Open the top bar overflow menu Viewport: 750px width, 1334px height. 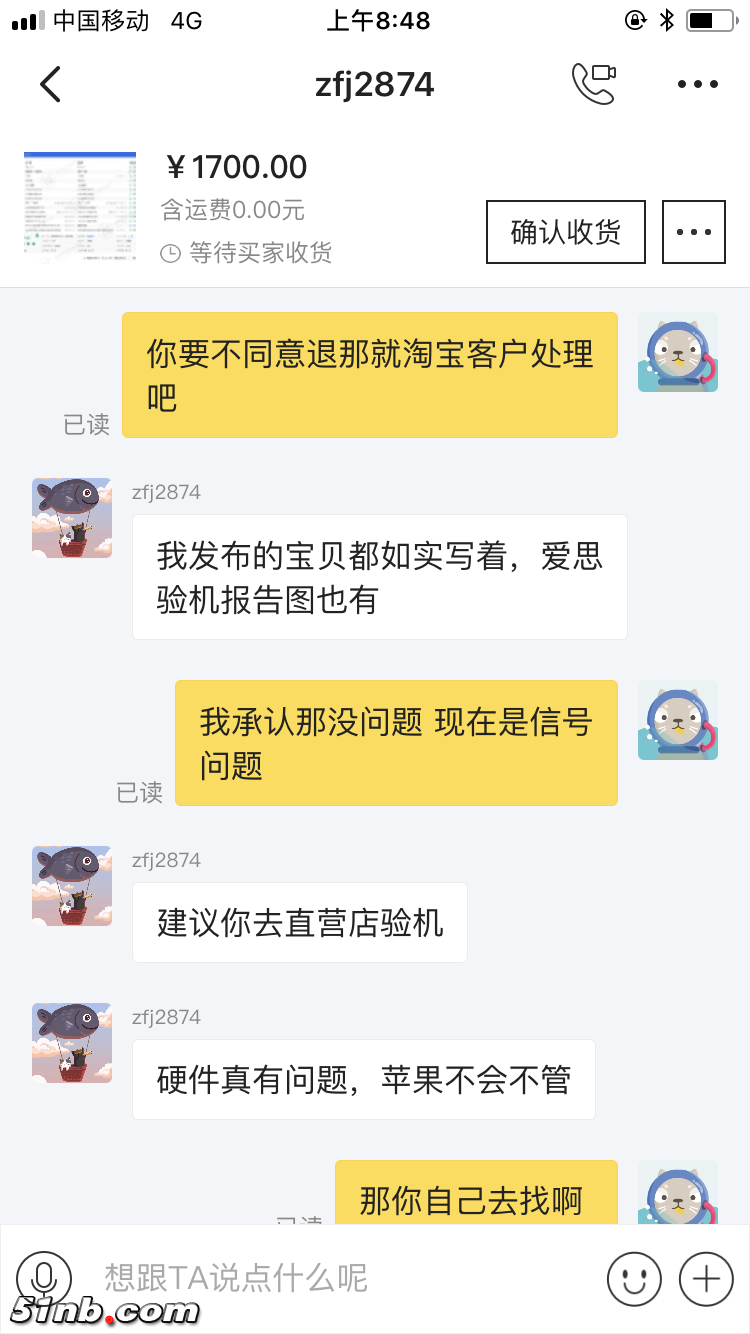tap(697, 84)
